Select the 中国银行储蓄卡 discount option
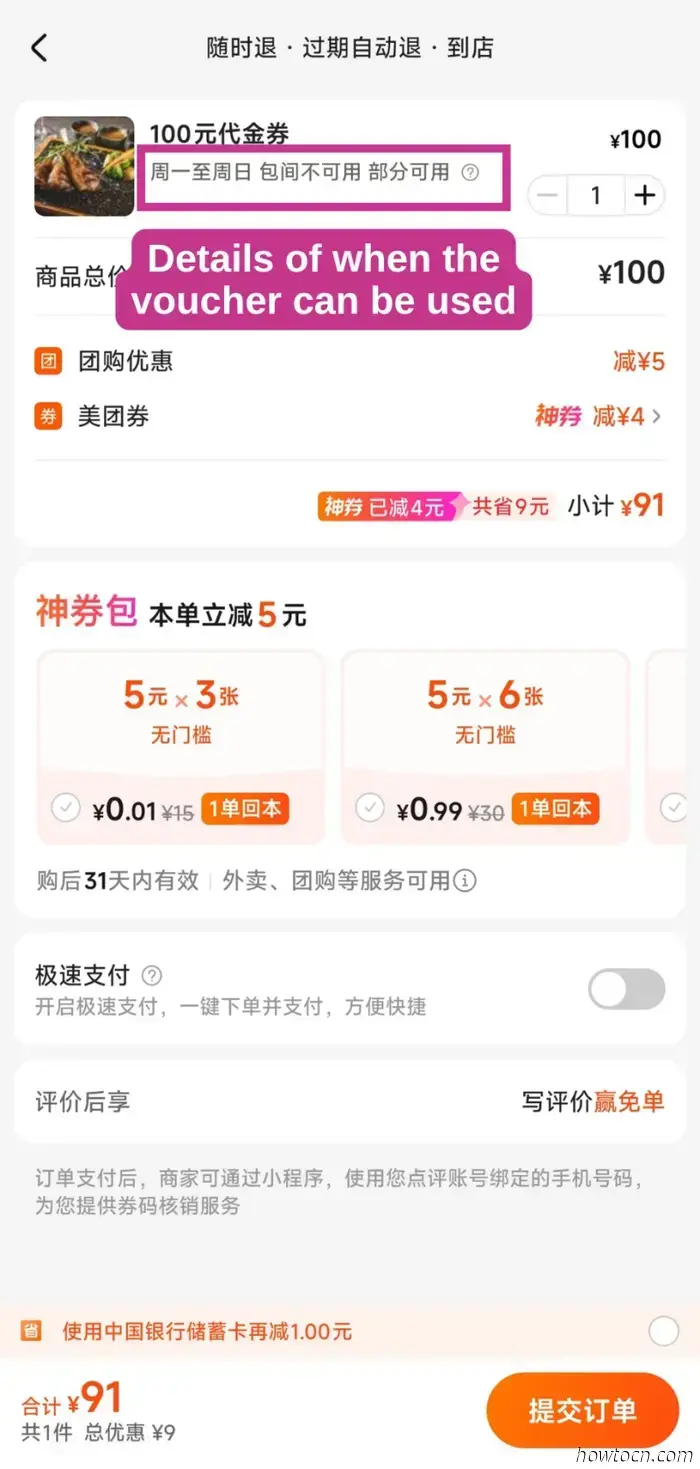Viewport: 700px width, 1469px height. tap(663, 1331)
